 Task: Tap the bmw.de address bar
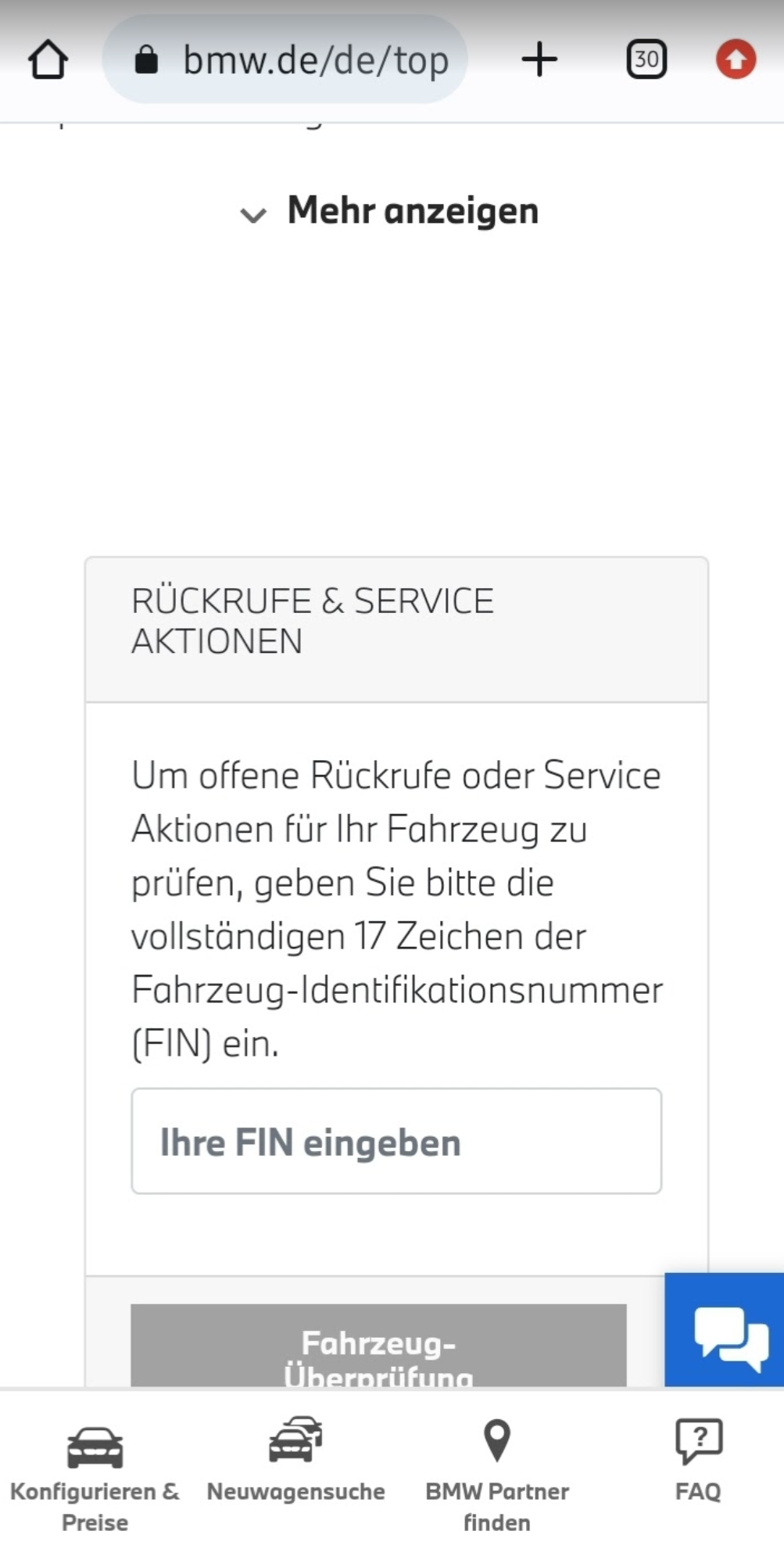[x=285, y=59]
